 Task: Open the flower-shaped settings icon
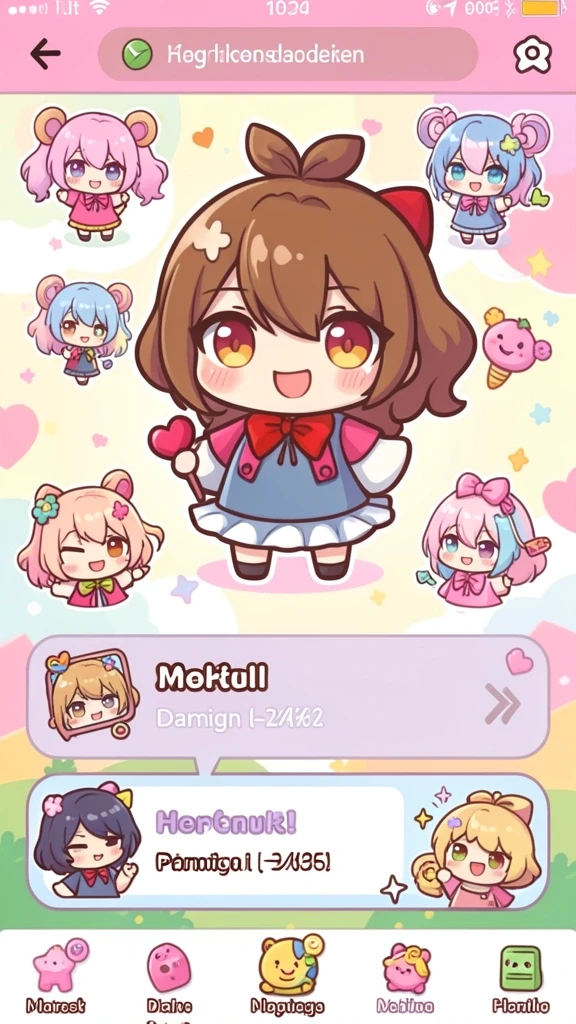pyautogui.click(x=532, y=54)
